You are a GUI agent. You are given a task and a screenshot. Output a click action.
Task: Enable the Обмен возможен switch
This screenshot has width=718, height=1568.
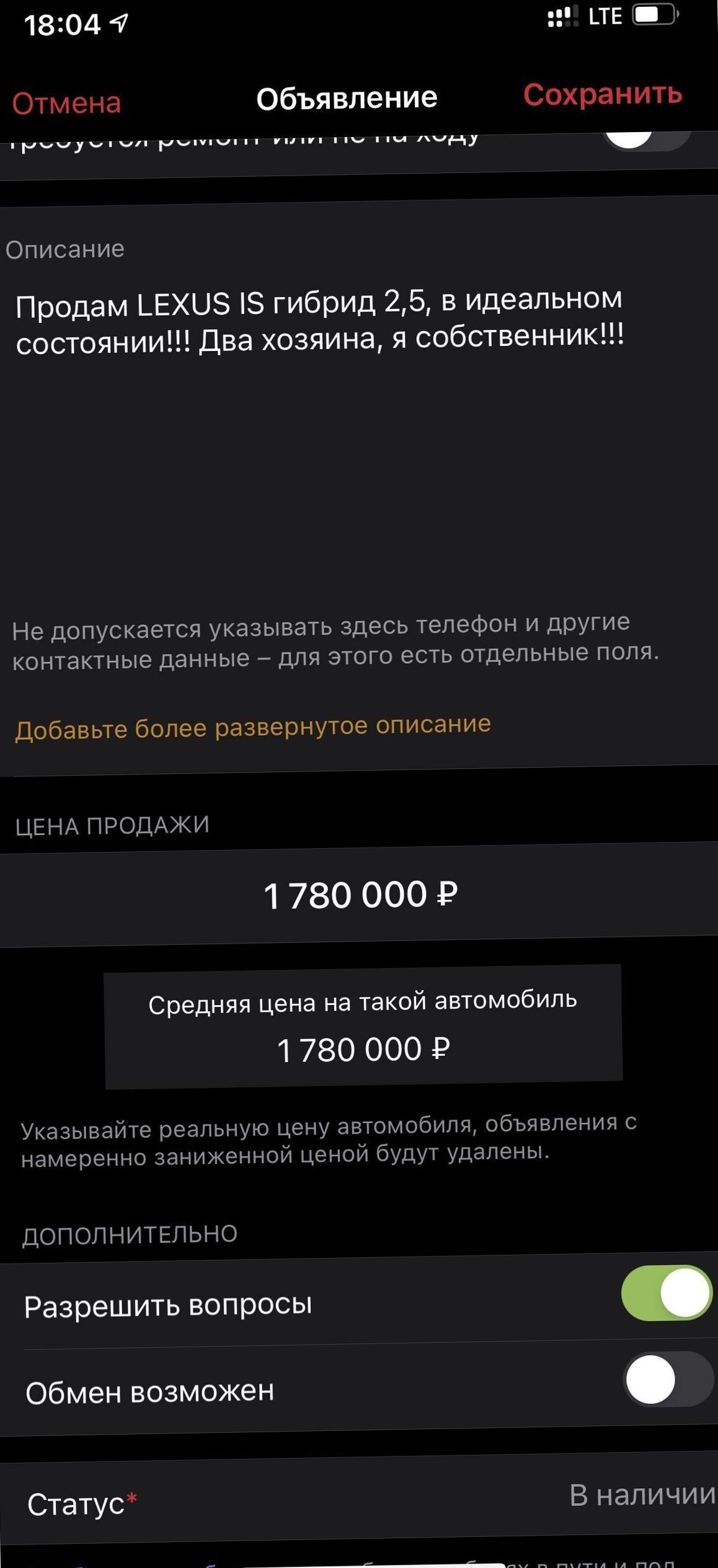[x=668, y=1380]
